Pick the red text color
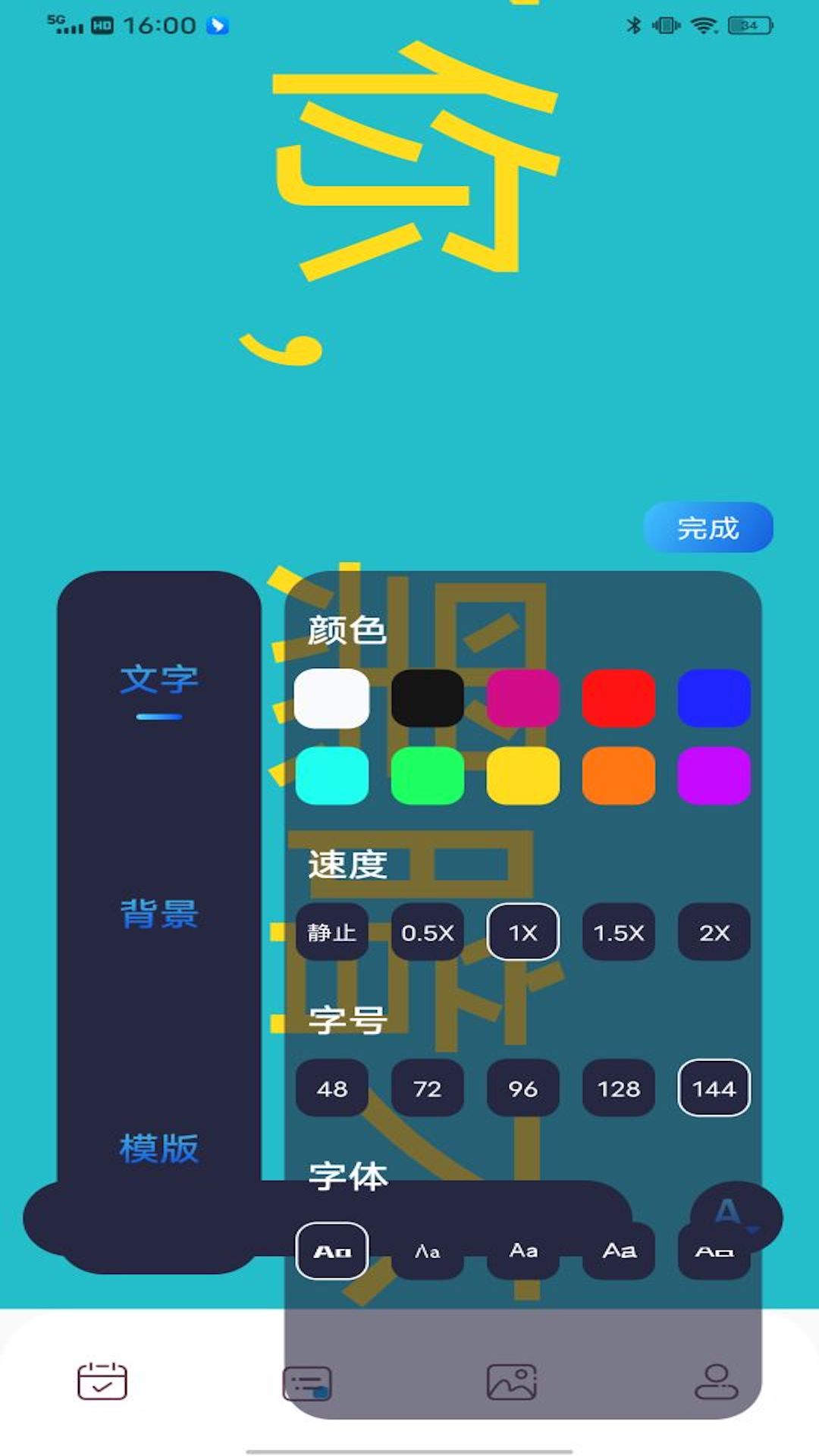The image size is (819, 1456). tap(618, 698)
